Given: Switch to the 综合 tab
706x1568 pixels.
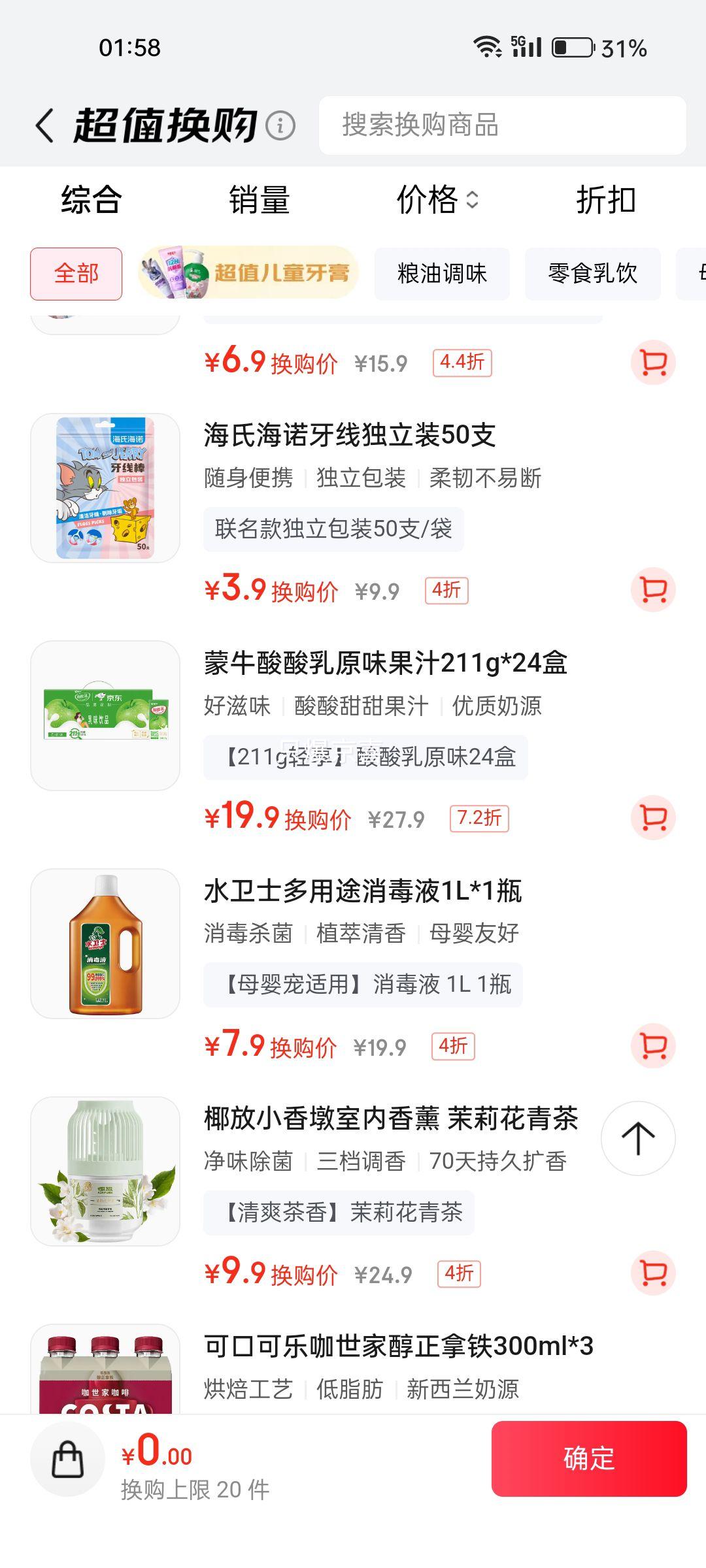Looking at the screenshot, I should (x=91, y=201).
